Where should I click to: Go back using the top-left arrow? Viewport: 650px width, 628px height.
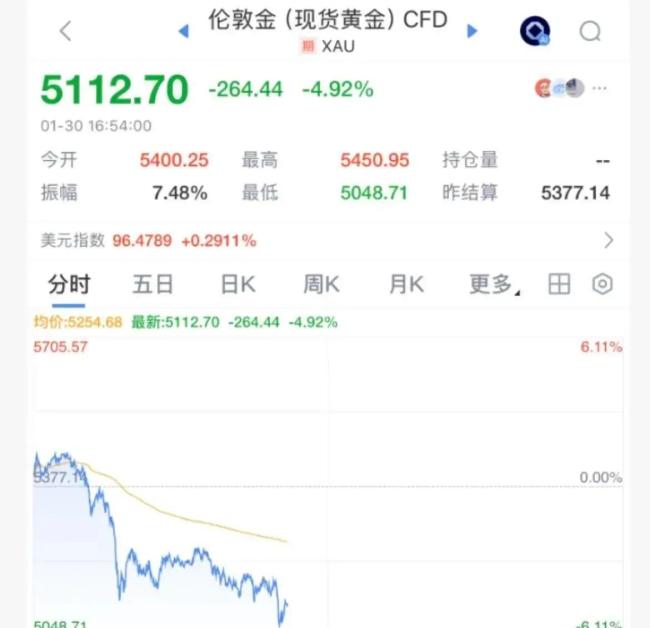(66, 31)
